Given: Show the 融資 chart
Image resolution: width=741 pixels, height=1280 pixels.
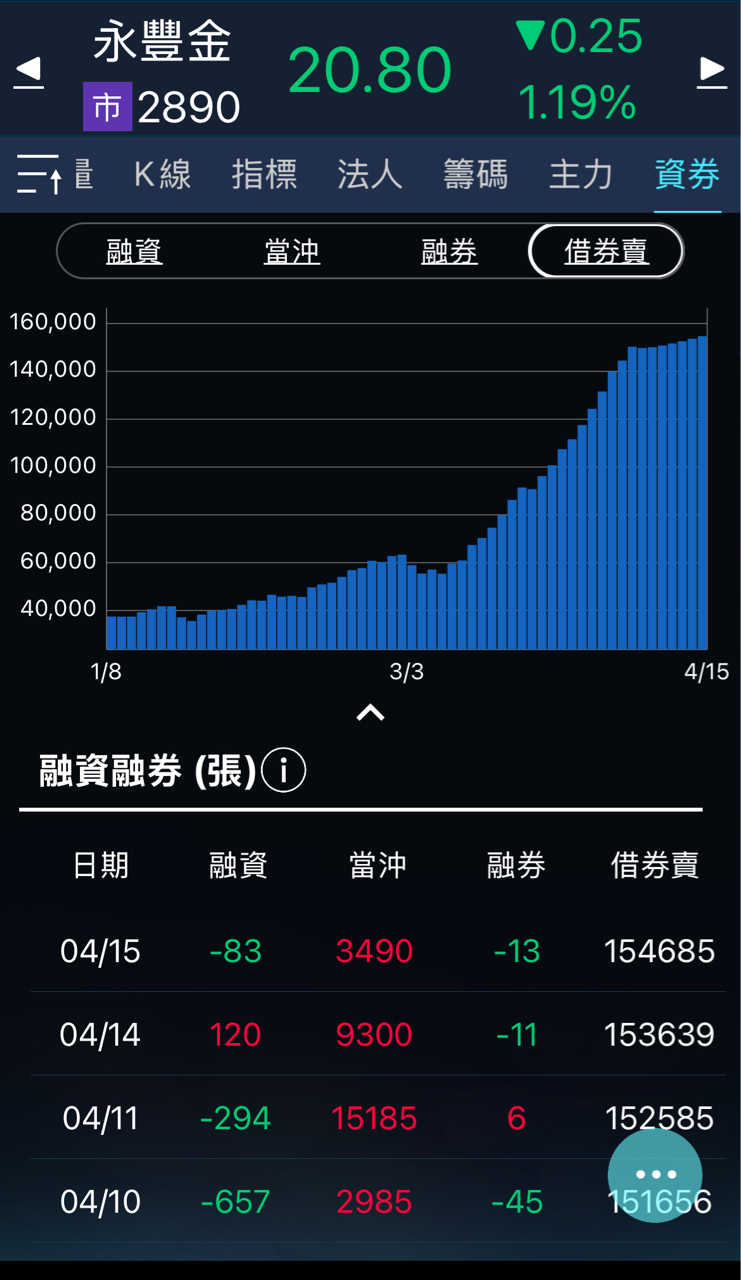Looking at the screenshot, I should (135, 252).
